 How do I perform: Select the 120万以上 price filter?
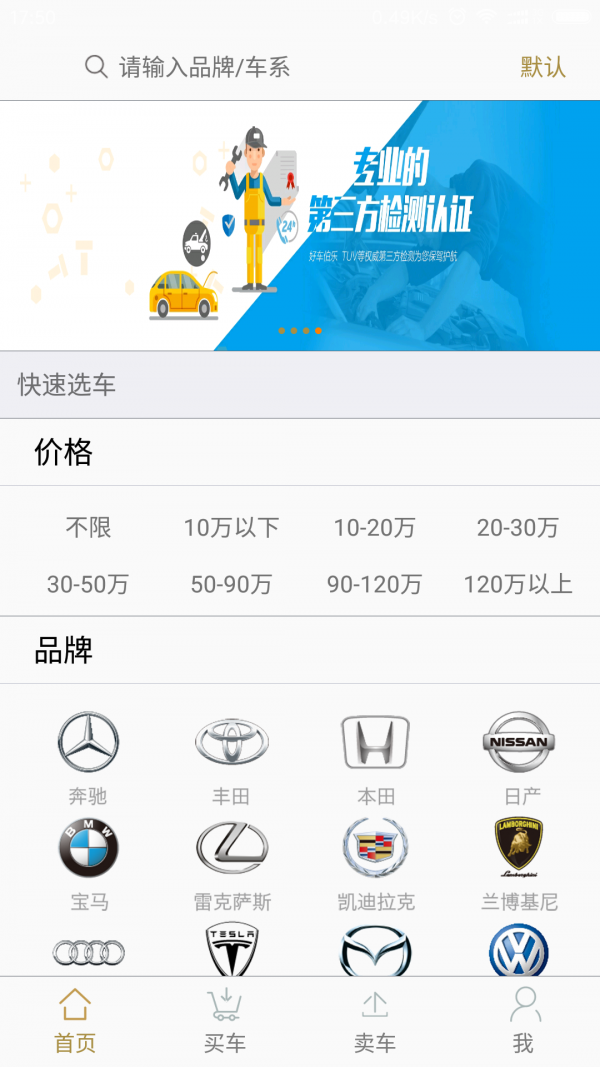point(518,584)
